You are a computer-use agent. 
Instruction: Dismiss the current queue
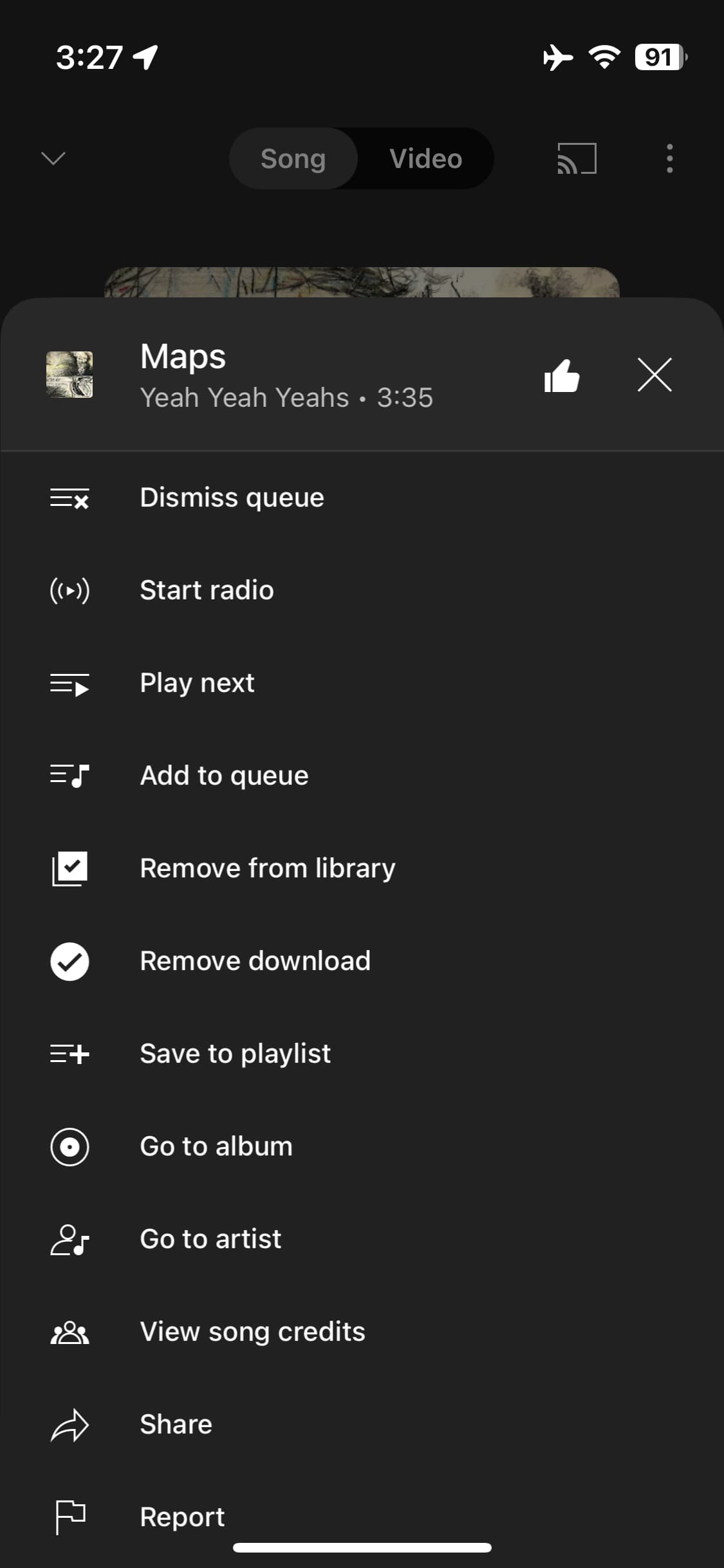pos(232,498)
